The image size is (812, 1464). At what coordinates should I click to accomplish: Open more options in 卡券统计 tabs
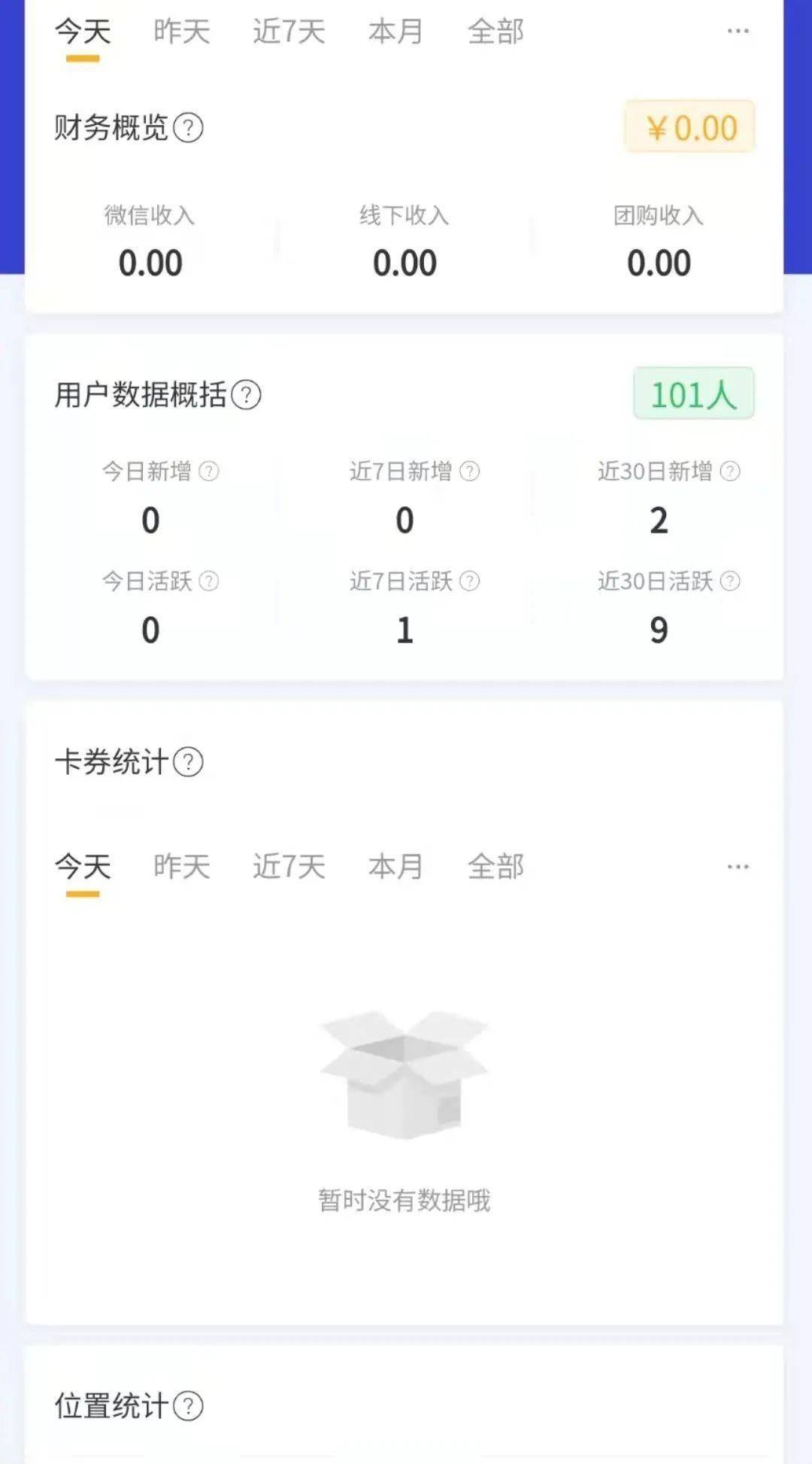click(x=738, y=867)
